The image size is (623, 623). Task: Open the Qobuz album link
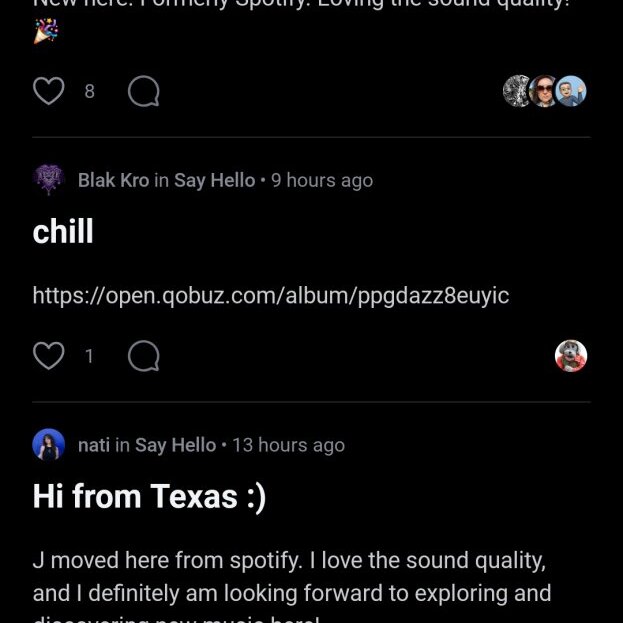coord(270,296)
